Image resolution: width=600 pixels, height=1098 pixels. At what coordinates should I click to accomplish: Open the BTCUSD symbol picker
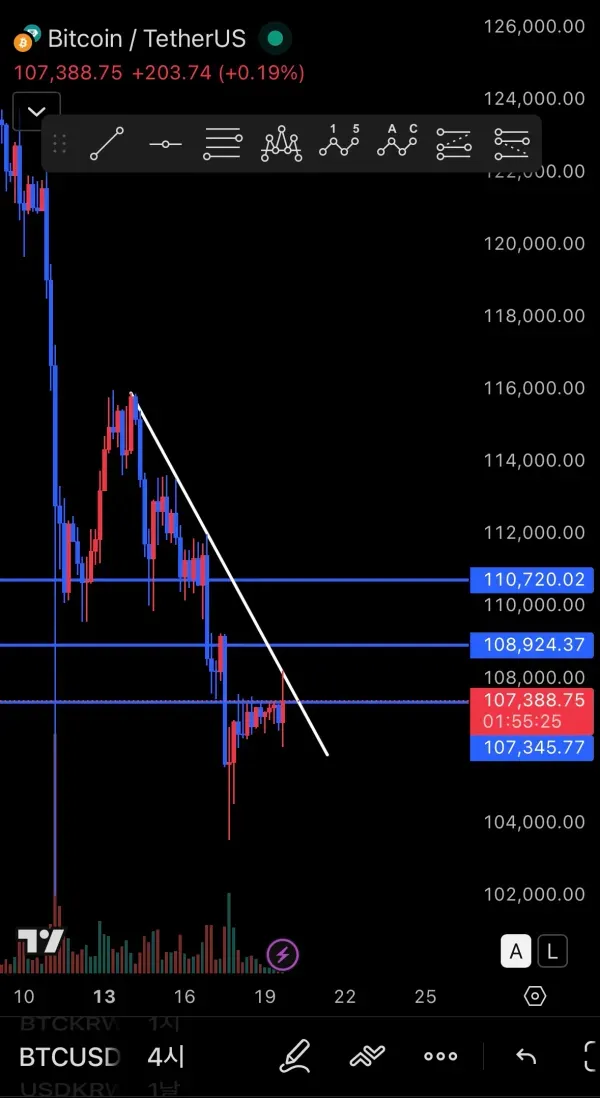pyautogui.click(x=70, y=1056)
